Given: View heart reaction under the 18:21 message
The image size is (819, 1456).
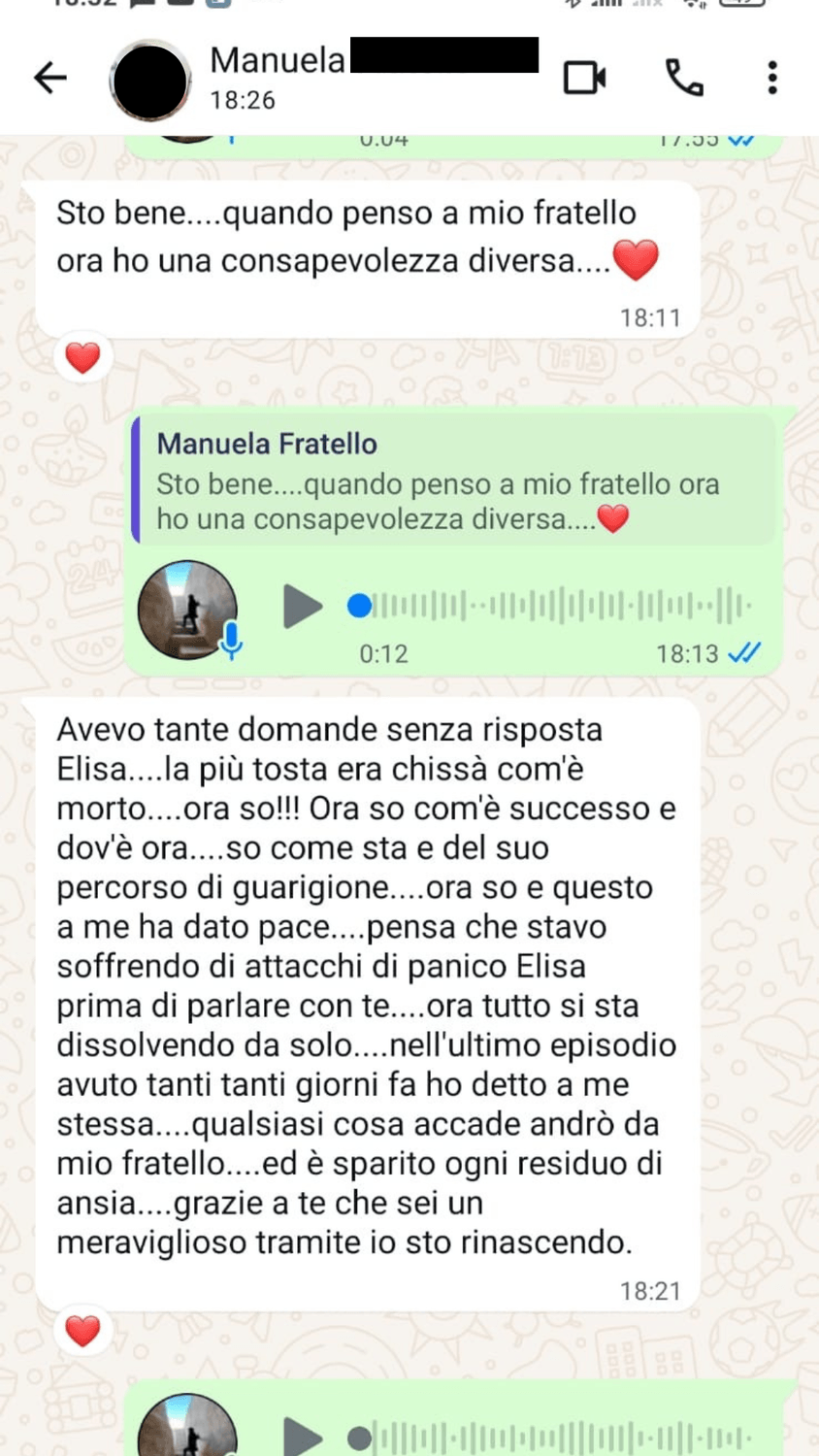Looking at the screenshot, I should click(82, 1331).
